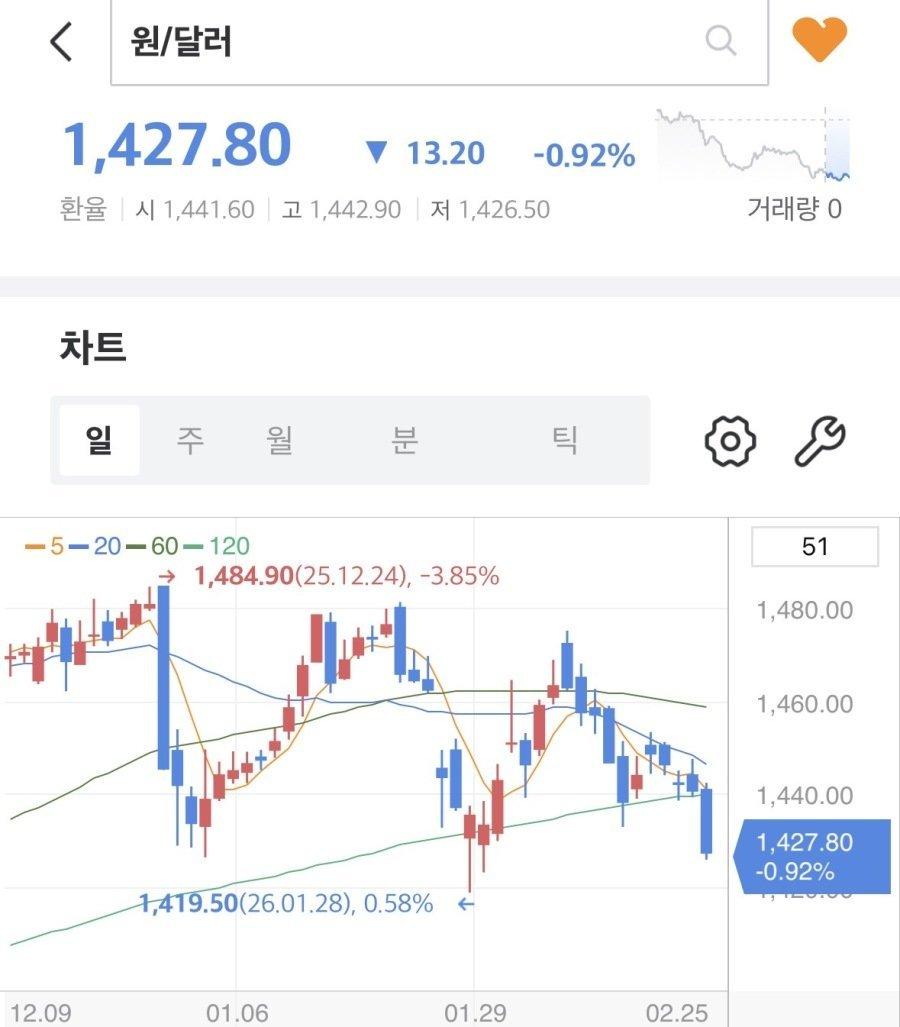Viewport: 900px width, 1027px height.
Task: Open the 분 minute interval option
Action: point(404,440)
